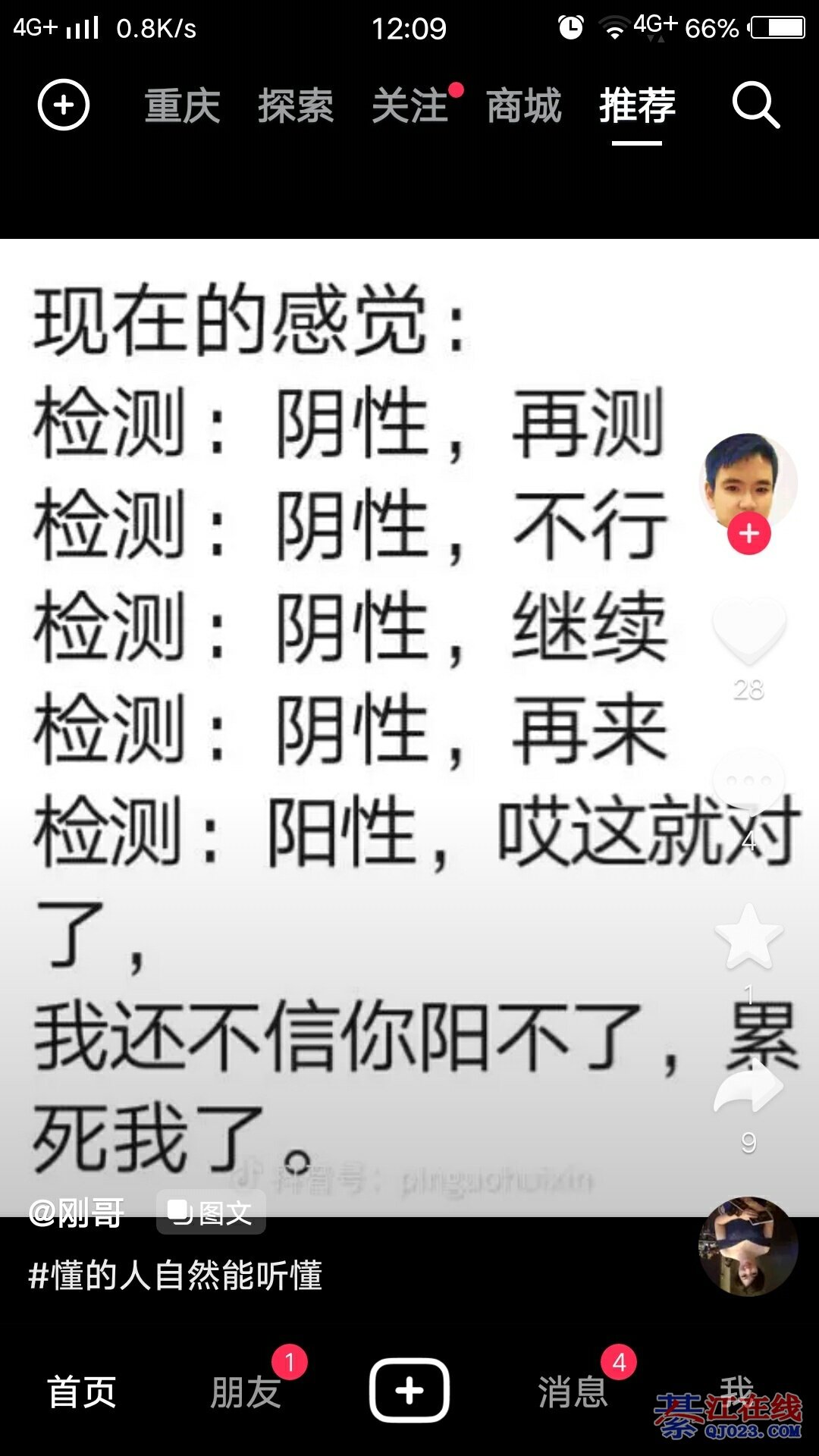Open the 关注 feed tab
The image size is (819, 1456).
410,105
